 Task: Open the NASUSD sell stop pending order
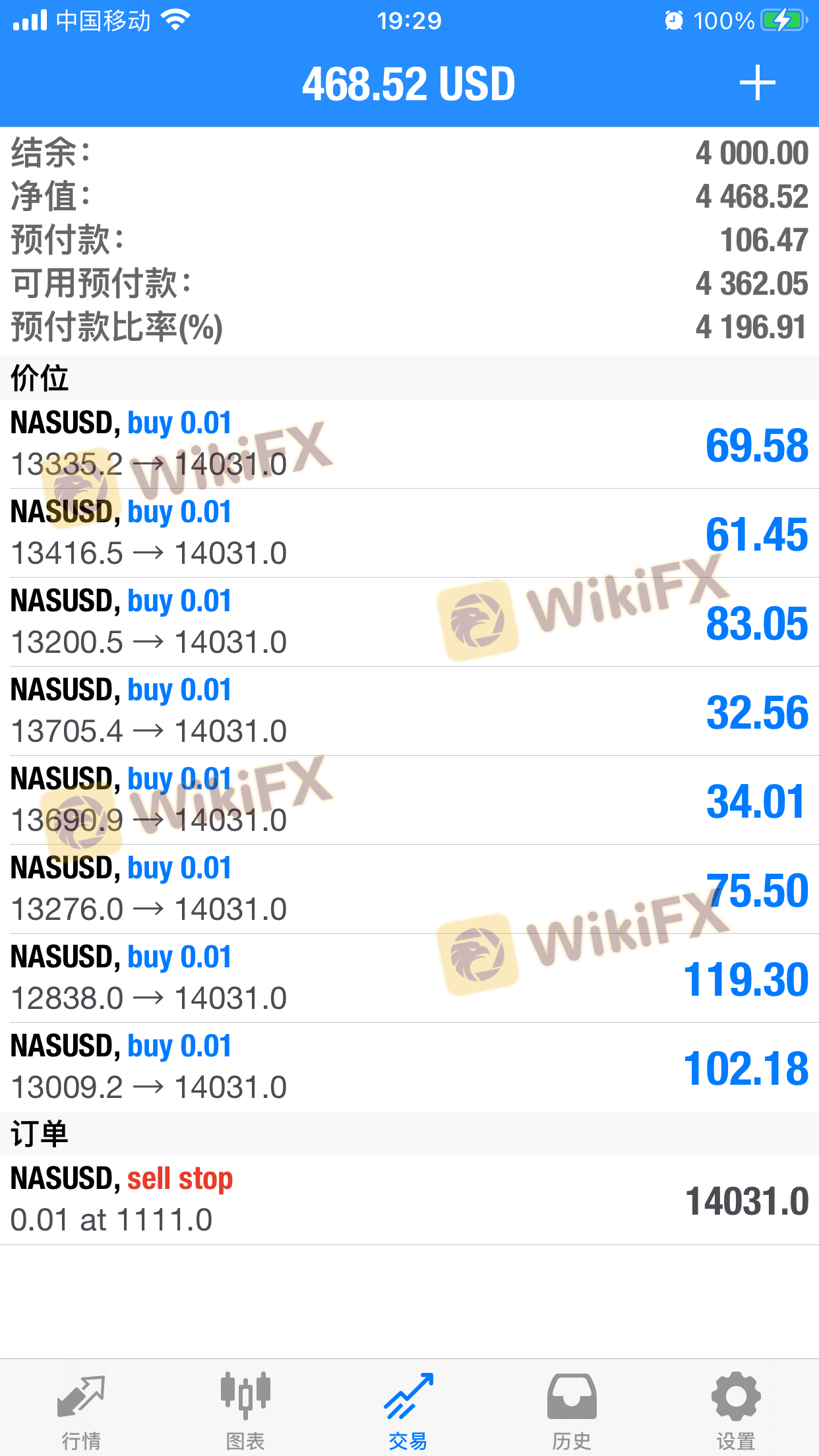(x=409, y=1199)
